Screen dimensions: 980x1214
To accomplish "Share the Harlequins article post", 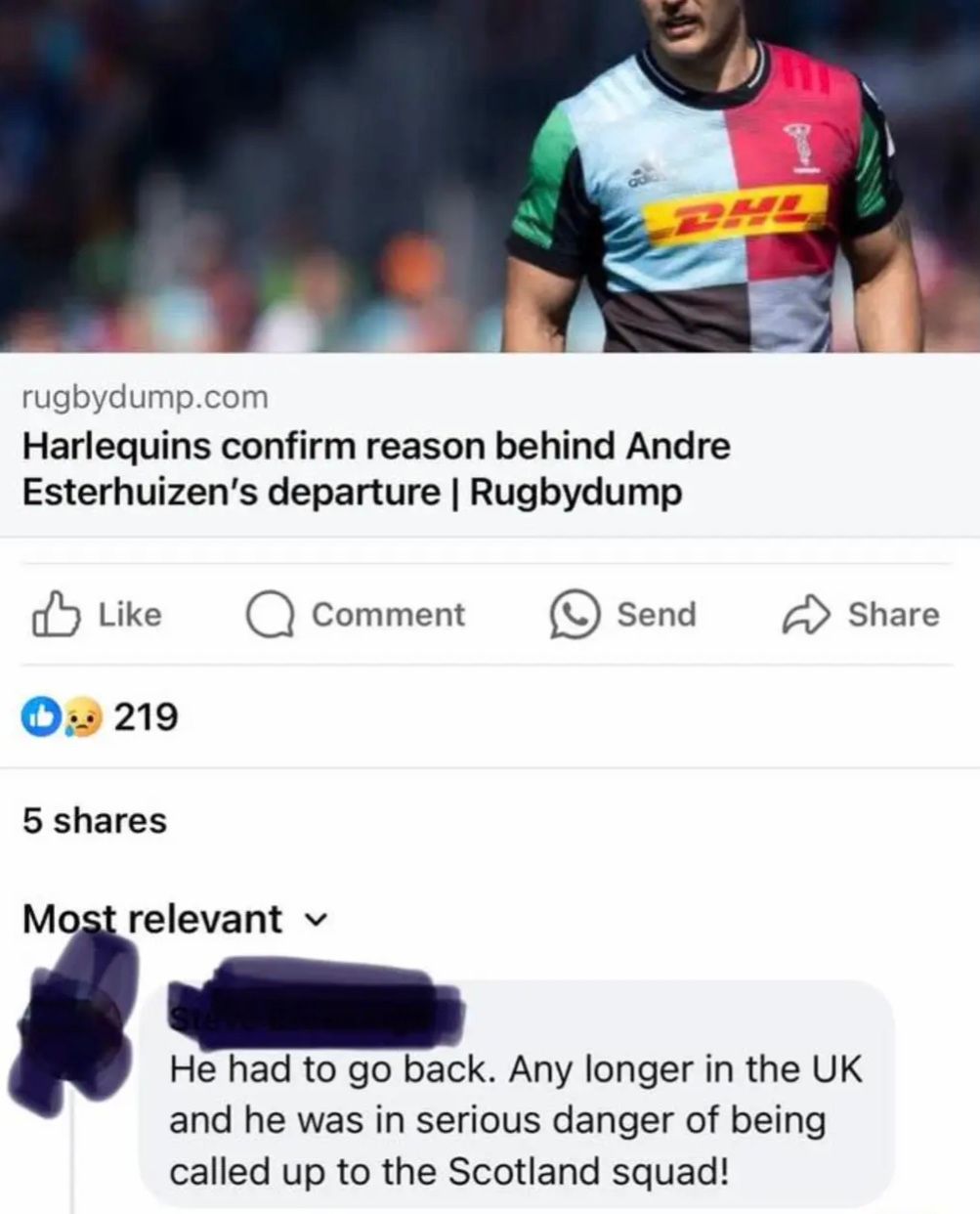I will [x=860, y=615].
